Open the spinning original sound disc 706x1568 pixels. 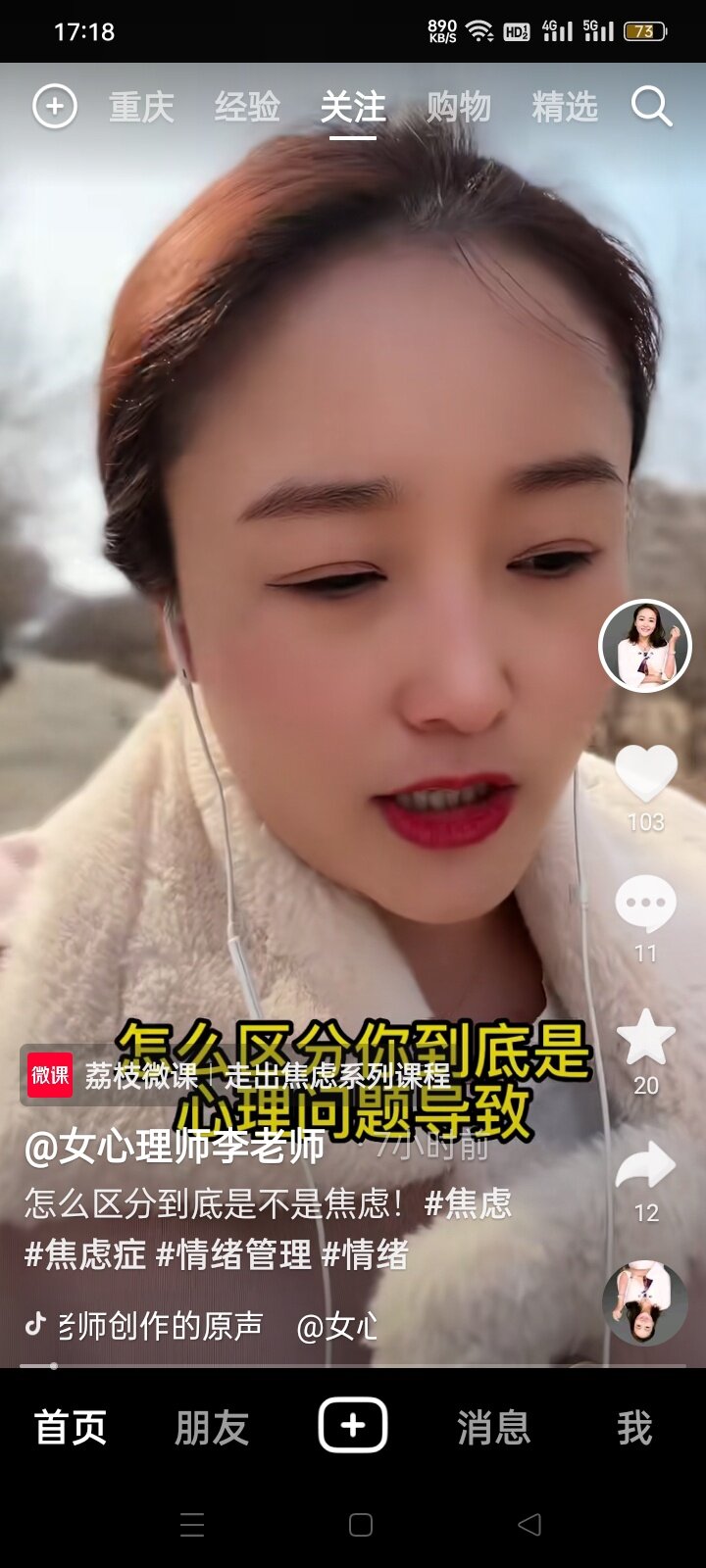pos(644,1302)
